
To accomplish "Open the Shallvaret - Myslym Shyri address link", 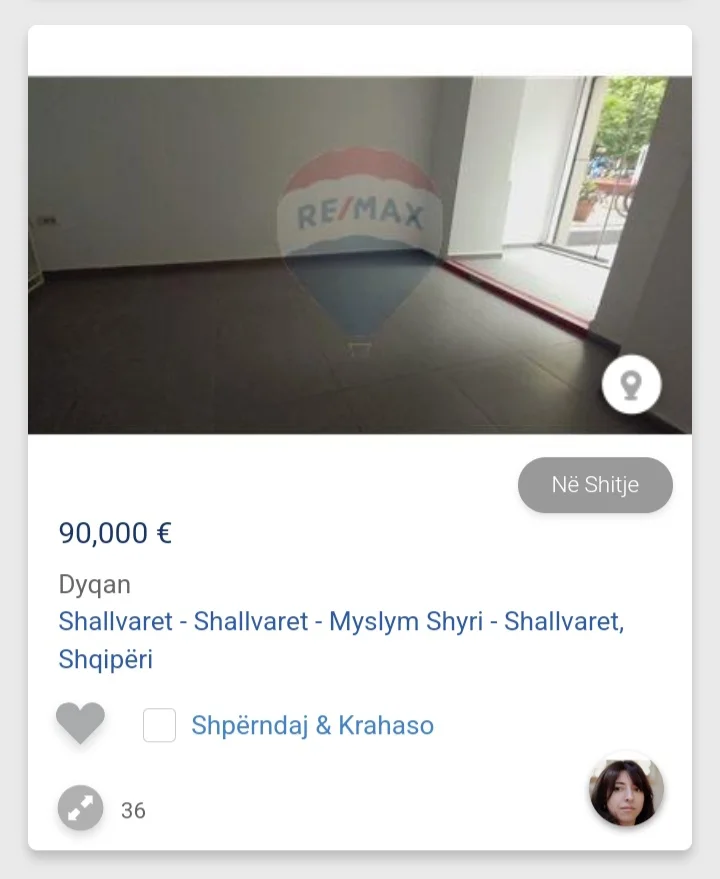I will [341, 640].
